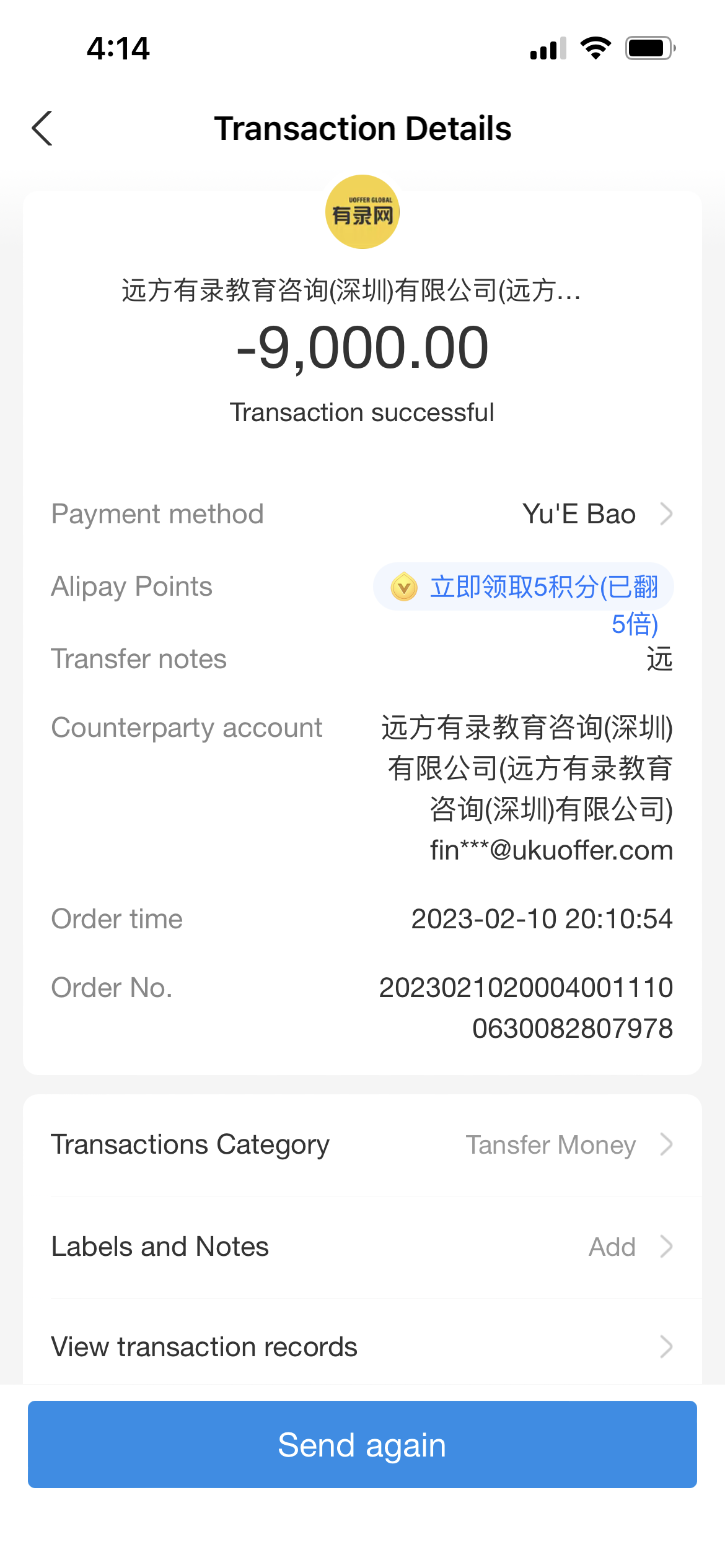Image resolution: width=725 pixels, height=1568 pixels.
Task: Go back from Transaction Details
Action: (42, 128)
